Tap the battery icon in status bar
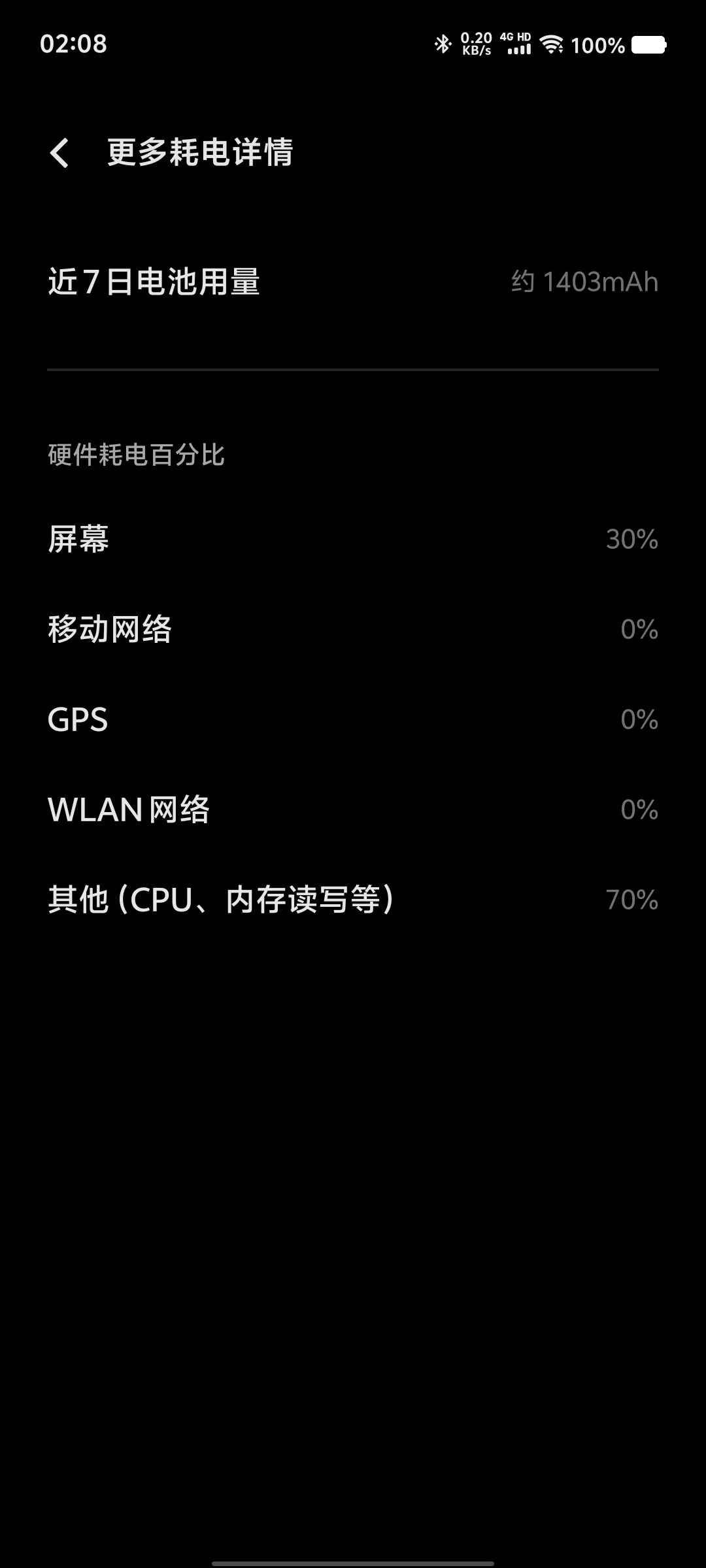Image resolution: width=706 pixels, height=1568 pixels. [x=650, y=46]
